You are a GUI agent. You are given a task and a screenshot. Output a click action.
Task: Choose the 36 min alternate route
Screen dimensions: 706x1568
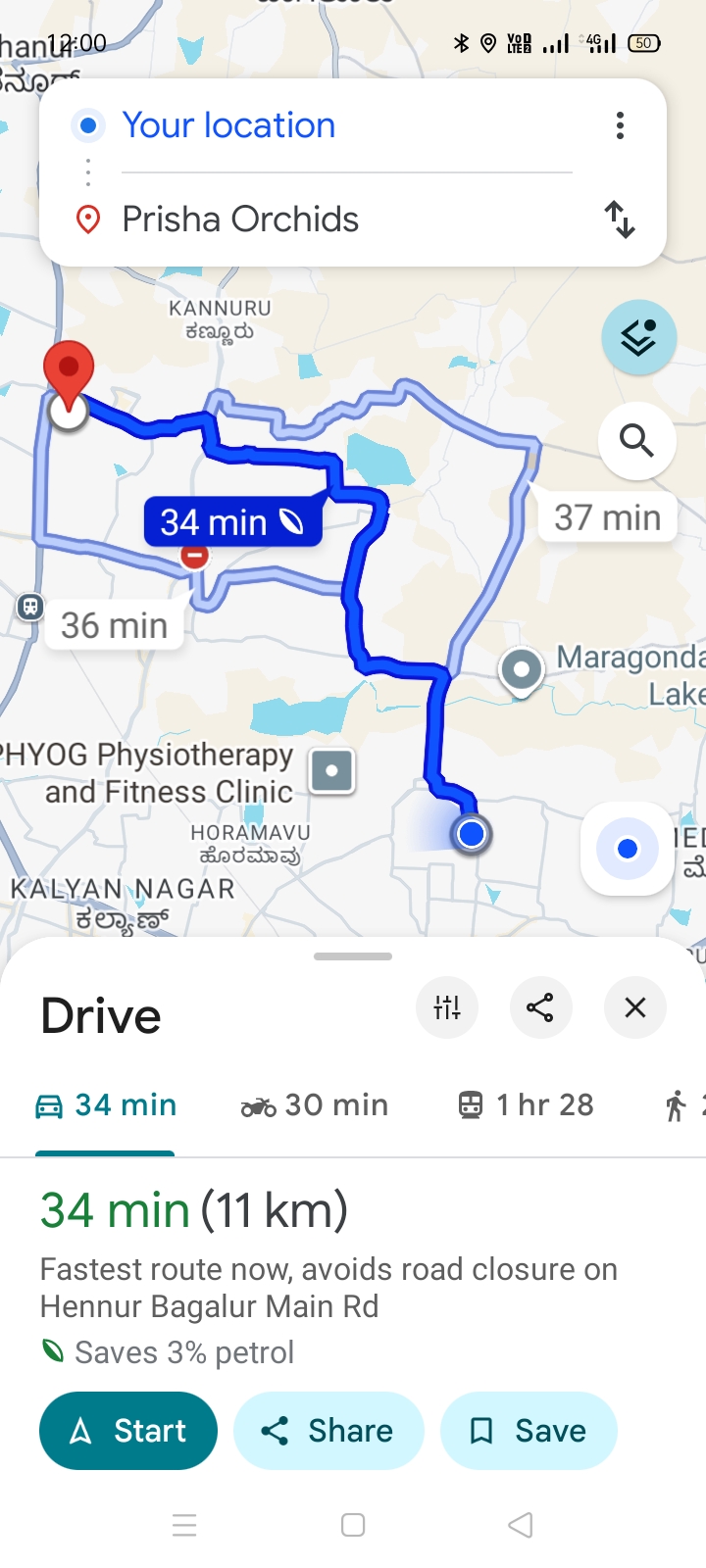[x=114, y=625]
